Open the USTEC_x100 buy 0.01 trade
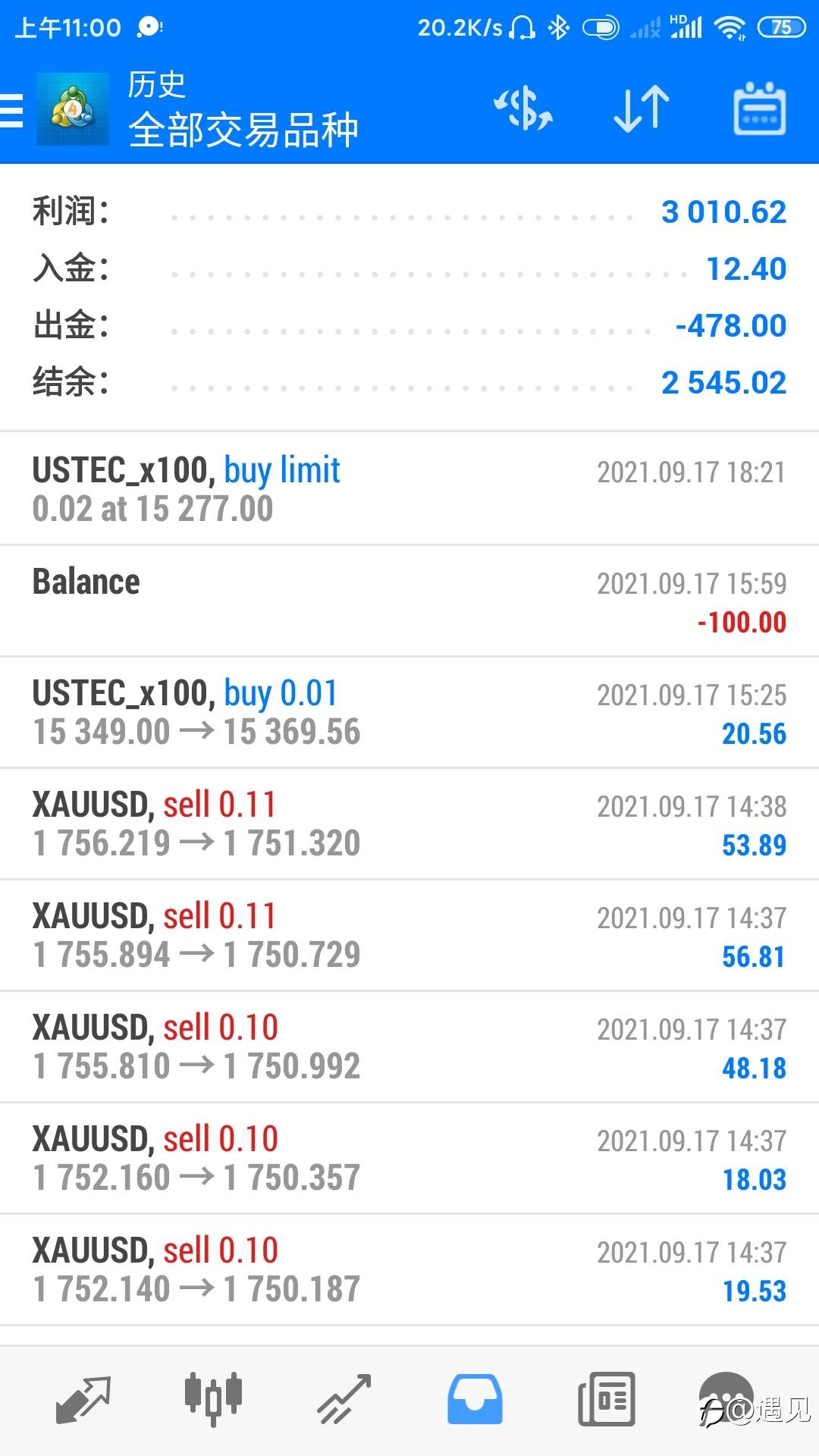 tap(409, 713)
